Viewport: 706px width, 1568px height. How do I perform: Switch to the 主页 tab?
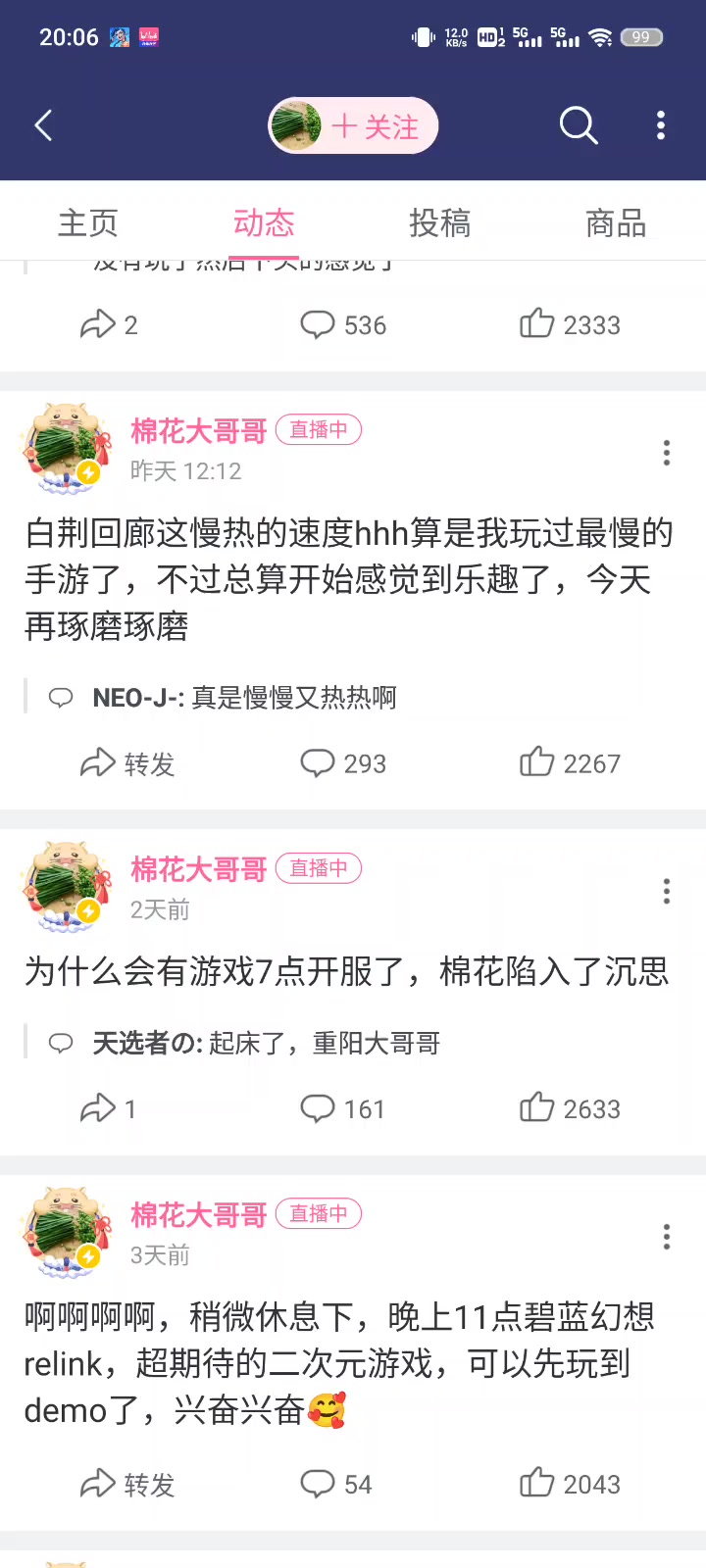pyautogui.click(x=88, y=223)
